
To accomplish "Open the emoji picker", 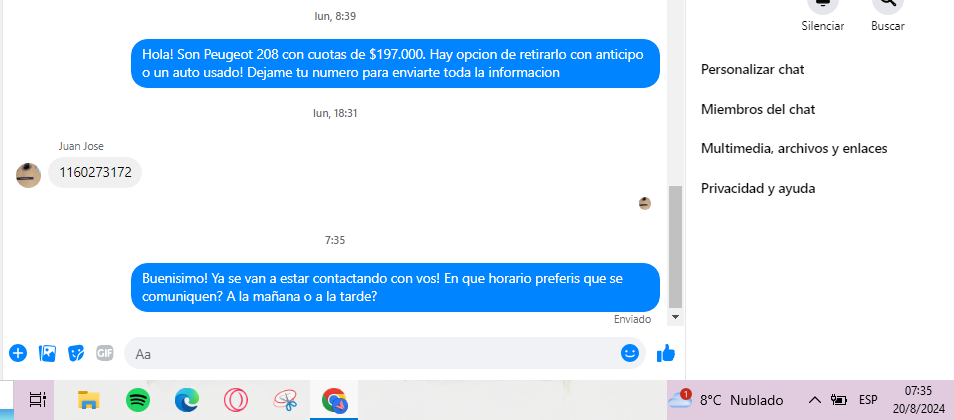I will [x=629, y=353].
